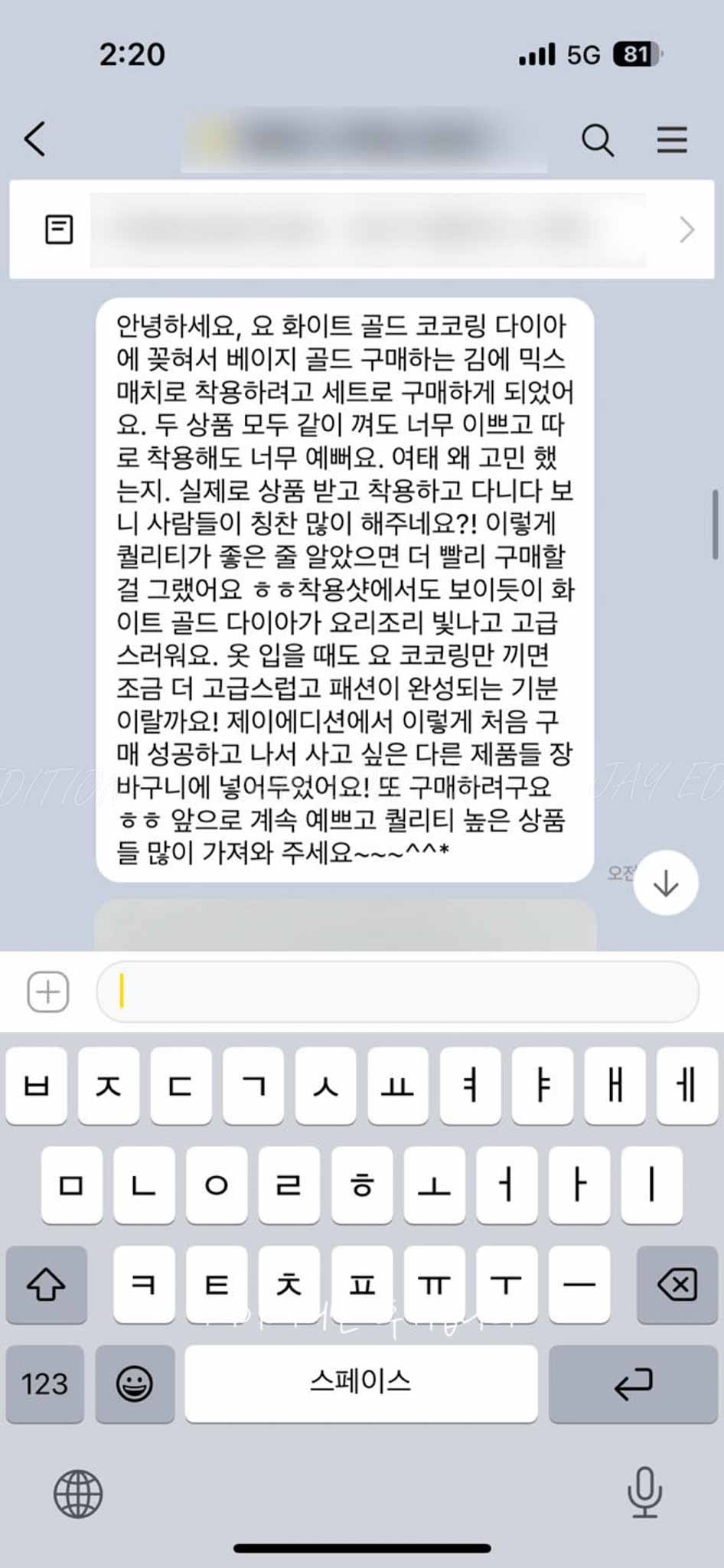Switch keyboard language with globe icon
724x1568 pixels.
click(x=78, y=1493)
